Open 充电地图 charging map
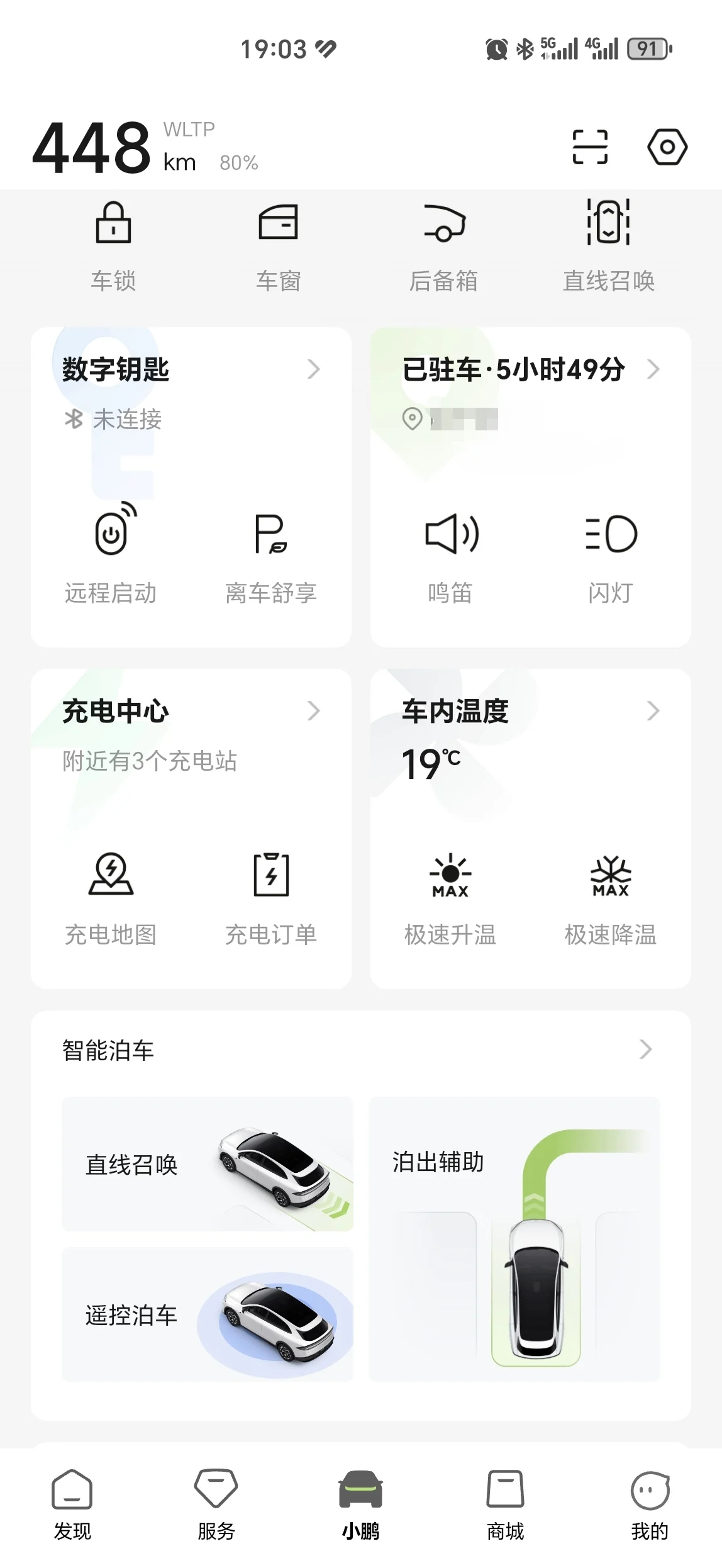Screen dimensions: 722x1568 coord(111,897)
